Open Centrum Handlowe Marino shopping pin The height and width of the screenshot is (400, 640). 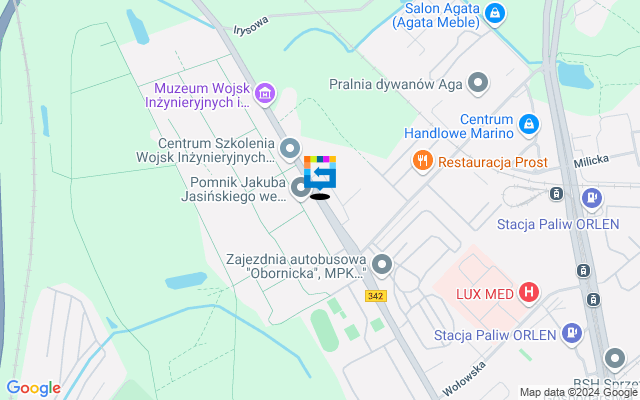(529, 124)
